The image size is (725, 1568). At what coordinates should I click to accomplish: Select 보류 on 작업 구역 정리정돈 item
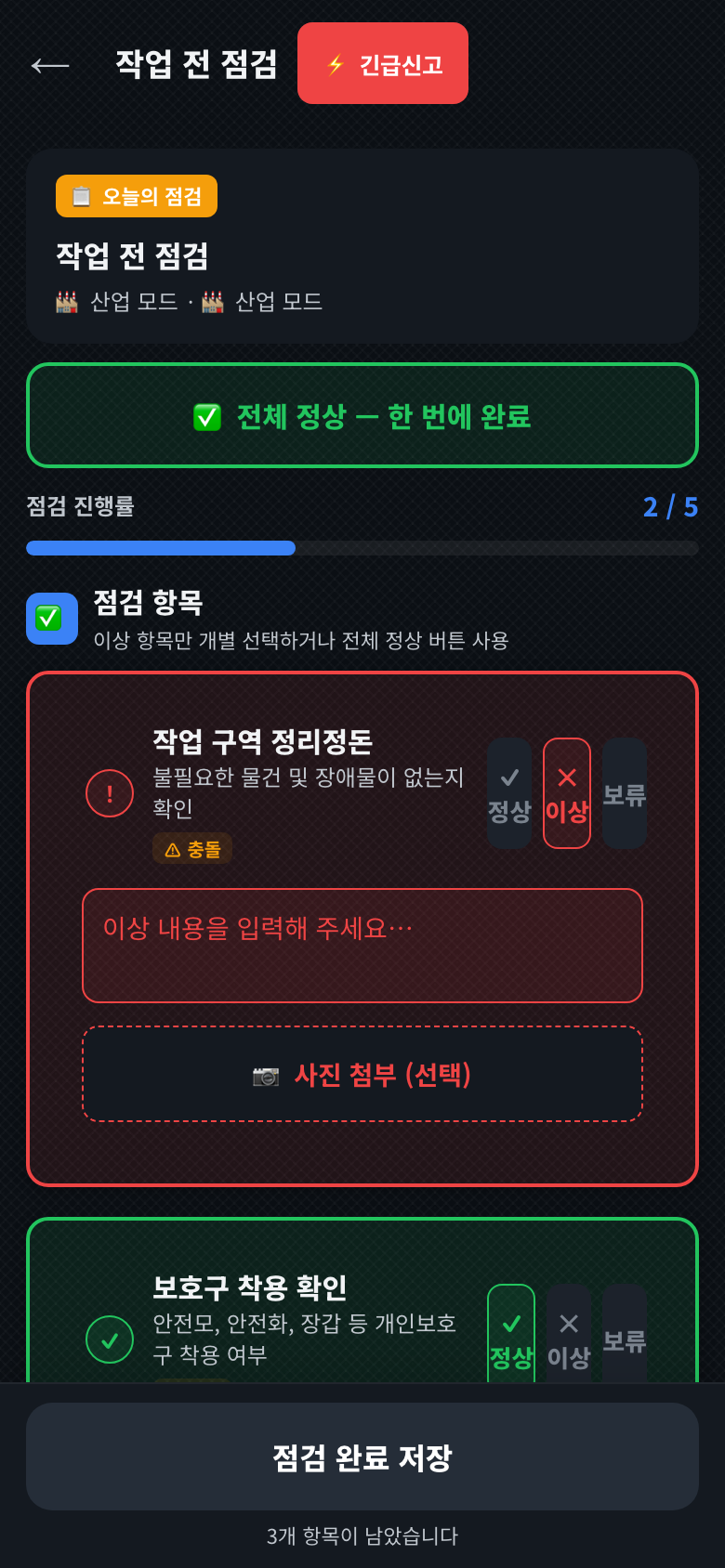click(624, 794)
